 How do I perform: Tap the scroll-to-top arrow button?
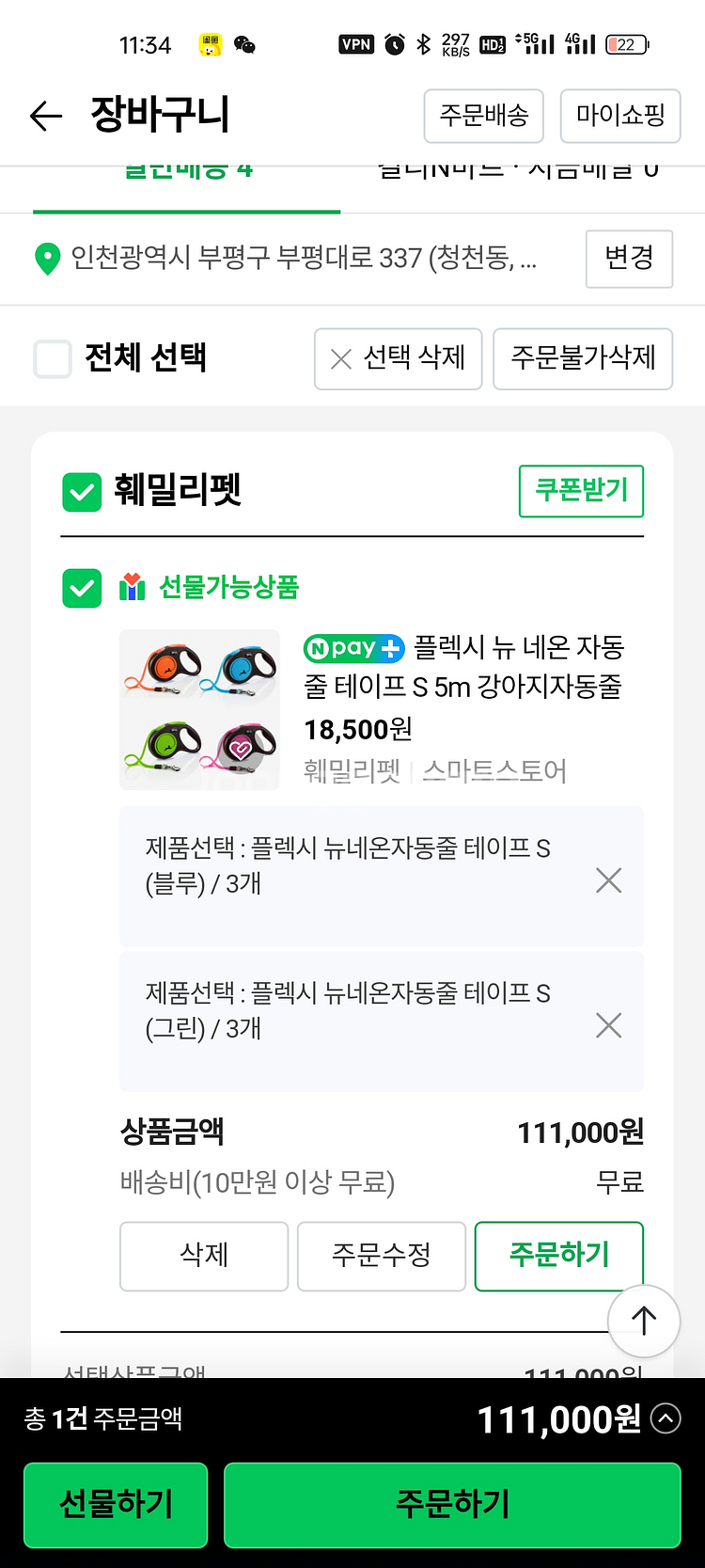(643, 1321)
